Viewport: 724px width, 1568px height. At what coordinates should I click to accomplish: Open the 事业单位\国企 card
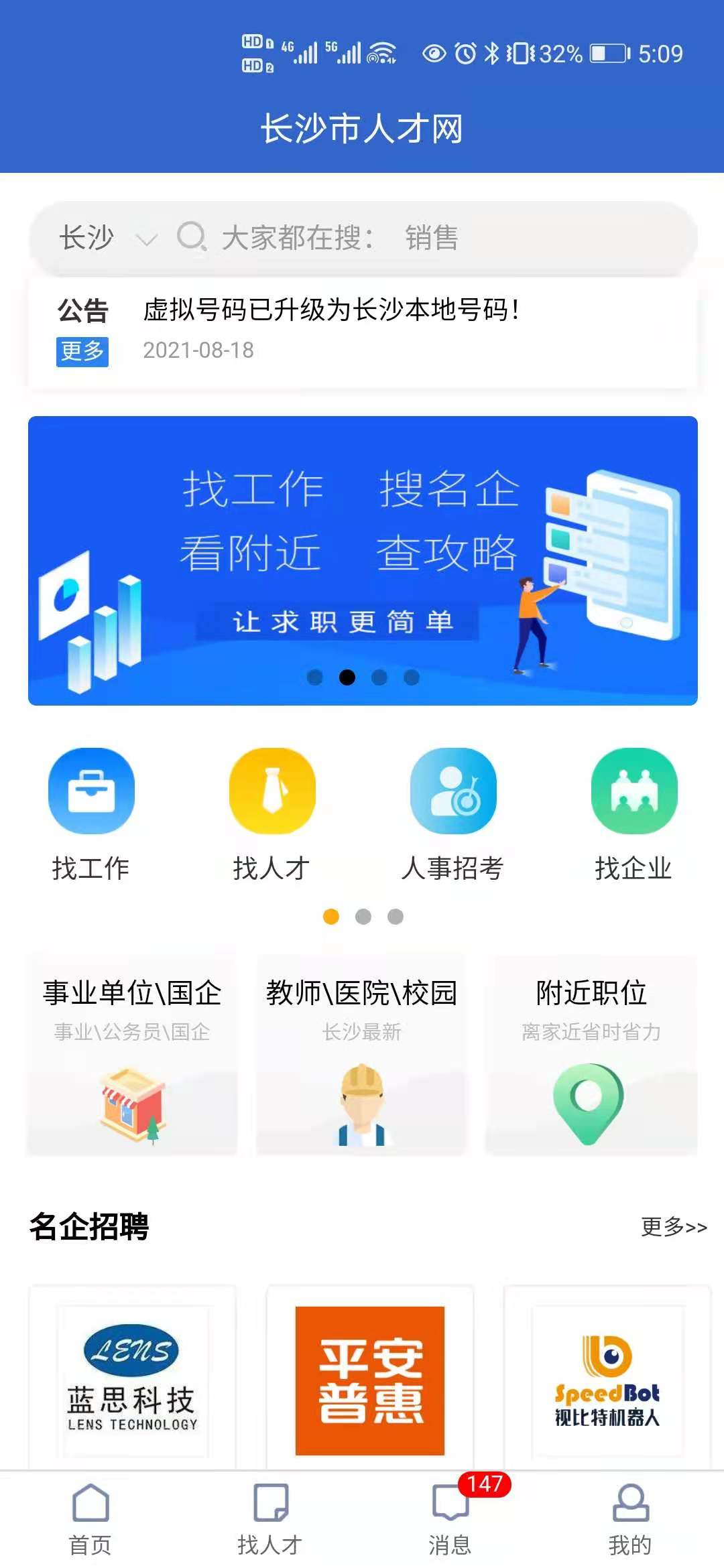(131, 1052)
